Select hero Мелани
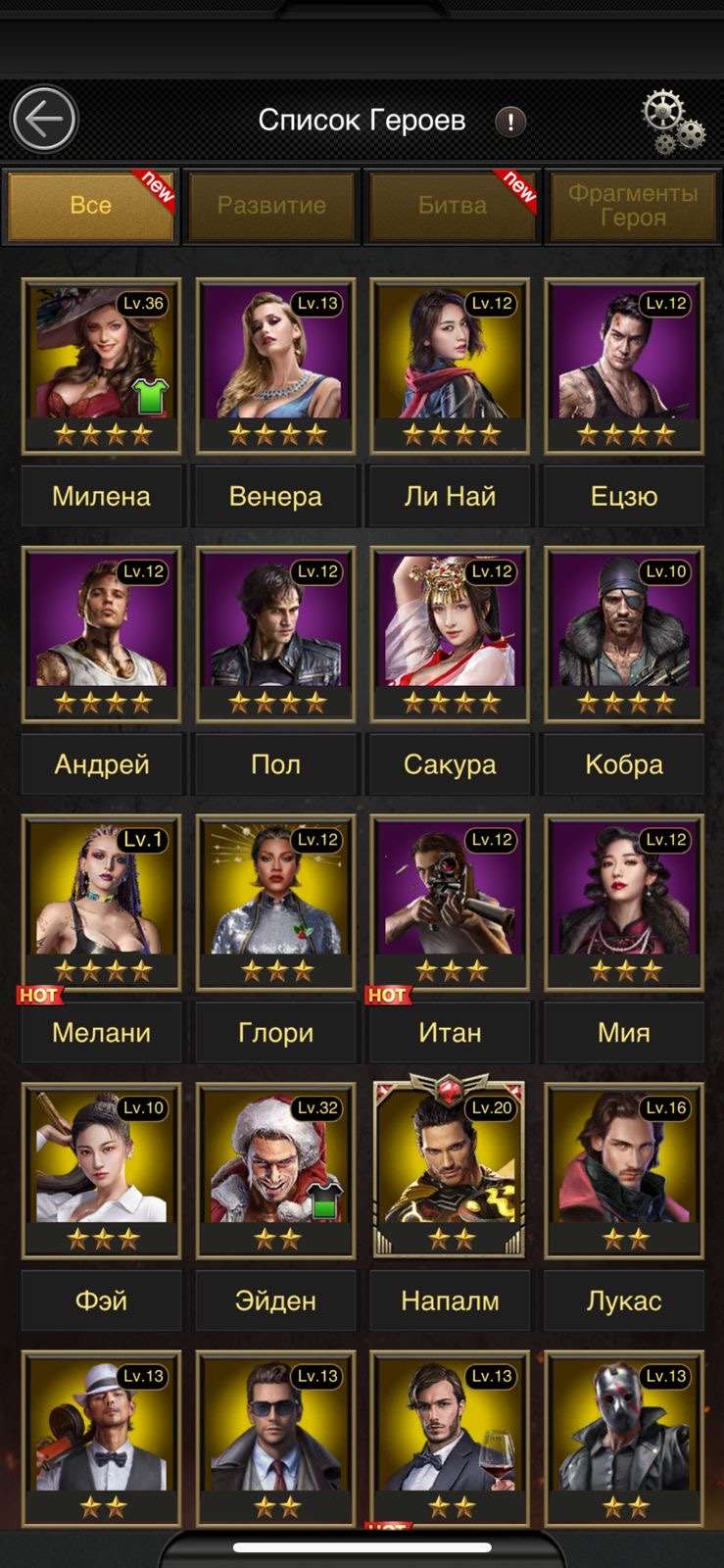 (x=101, y=902)
